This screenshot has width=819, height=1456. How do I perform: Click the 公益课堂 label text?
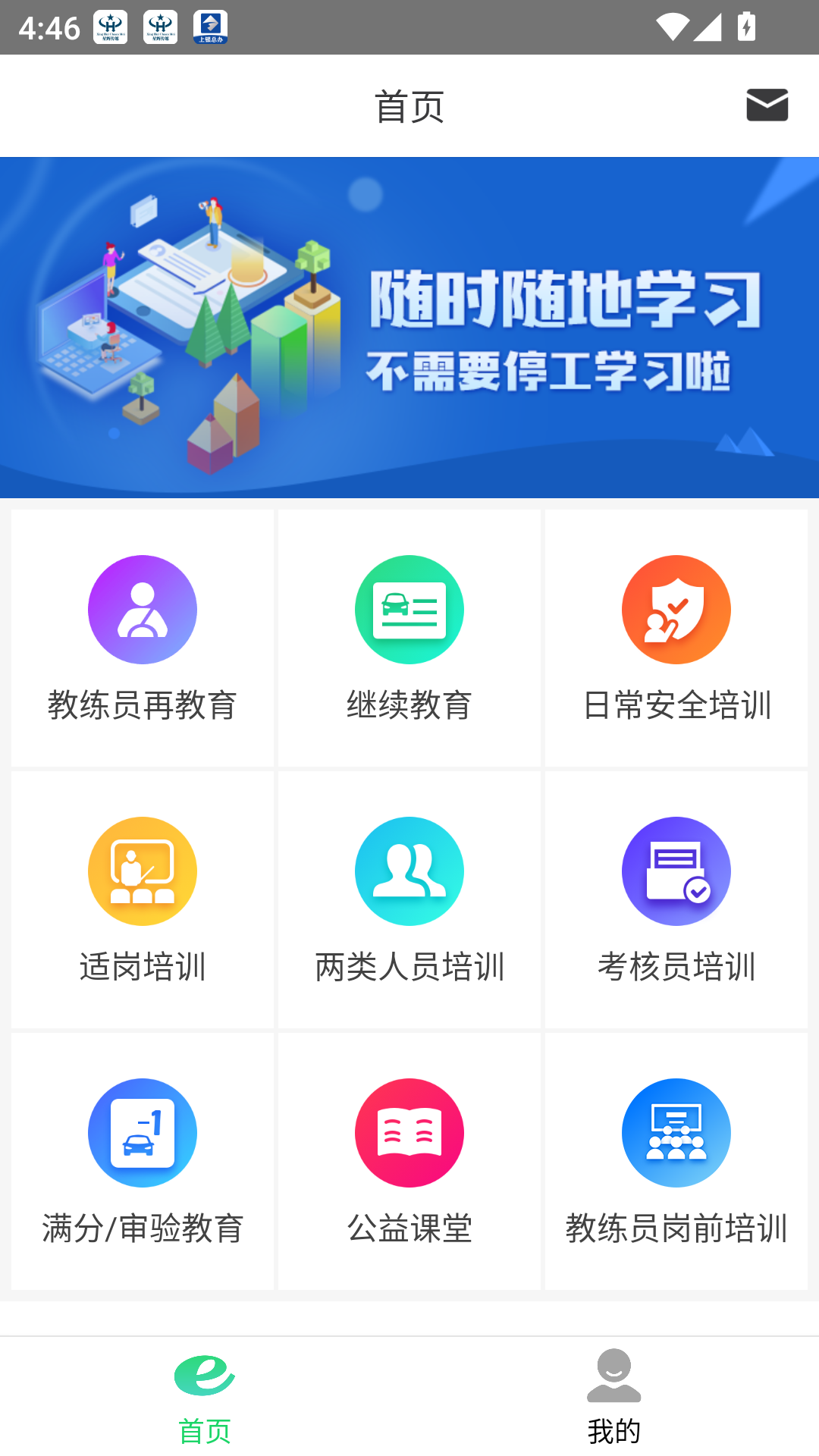409,1230
